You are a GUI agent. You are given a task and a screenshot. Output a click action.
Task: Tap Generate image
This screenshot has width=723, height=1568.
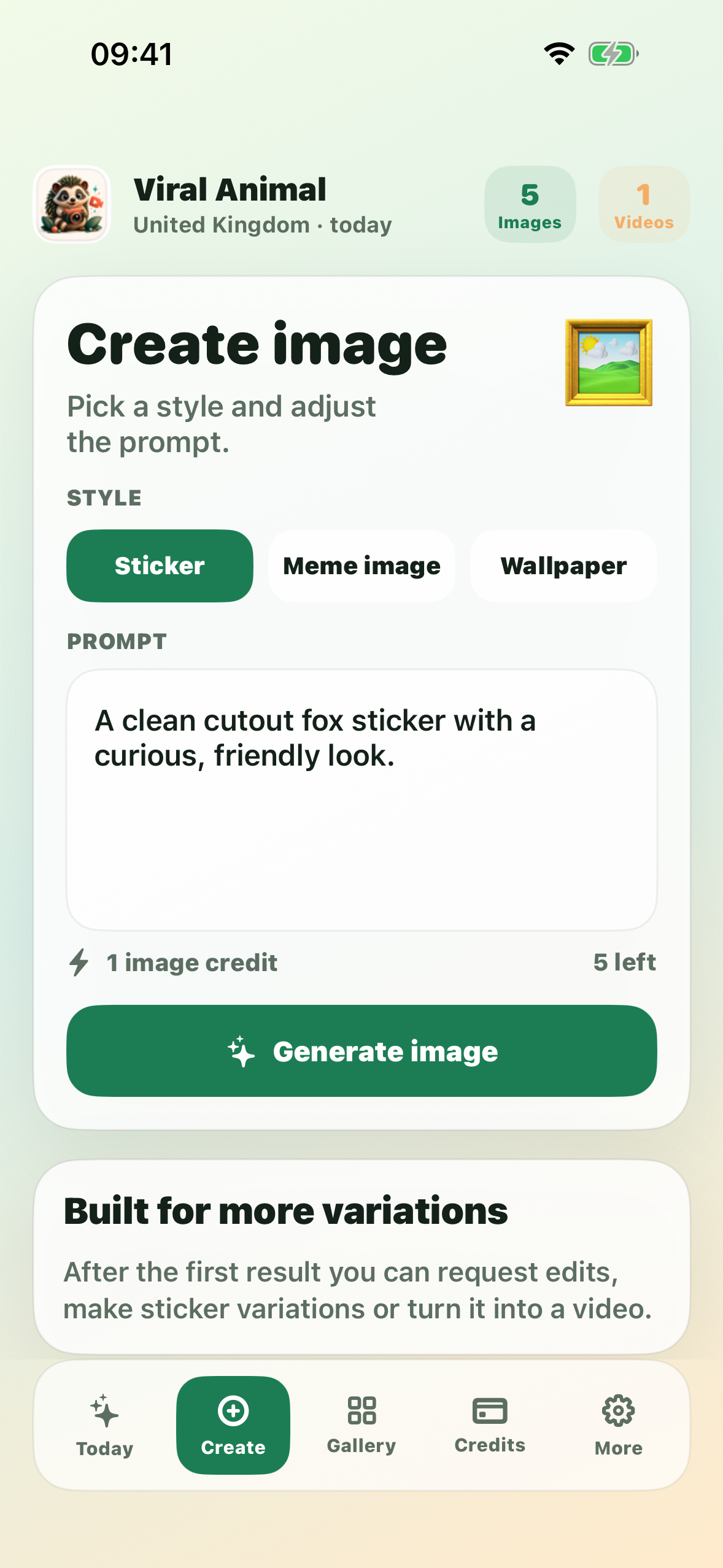[x=361, y=1051]
